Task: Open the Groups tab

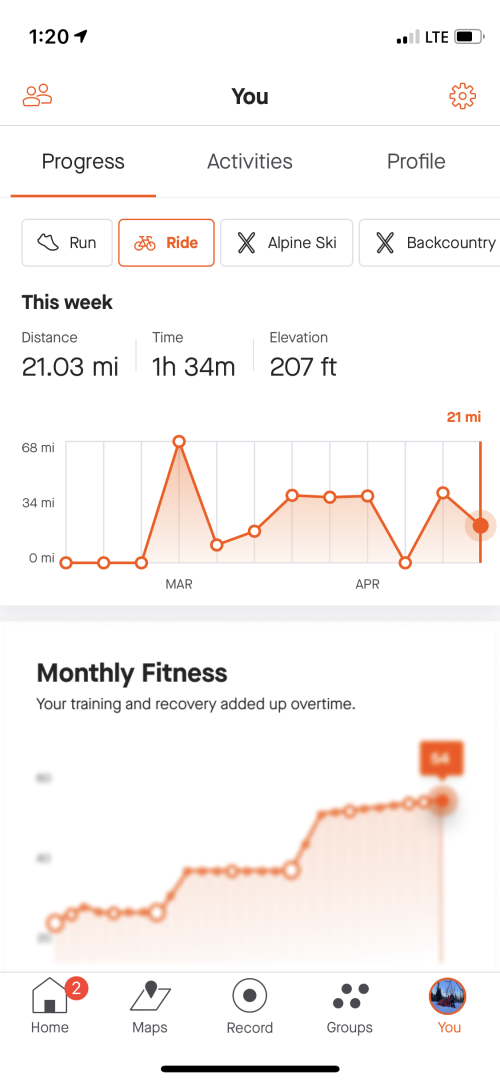Action: [x=349, y=1006]
